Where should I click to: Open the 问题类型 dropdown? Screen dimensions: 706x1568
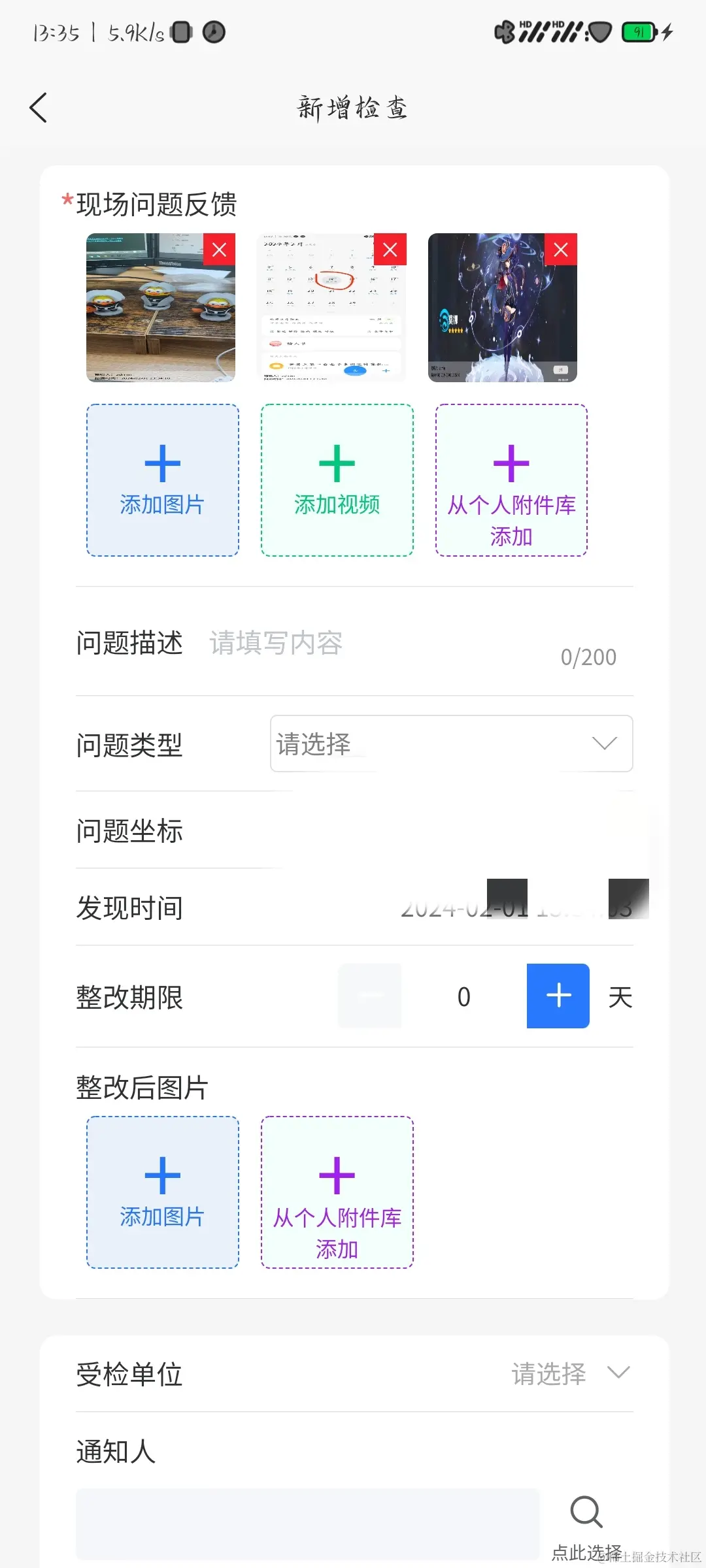click(451, 743)
